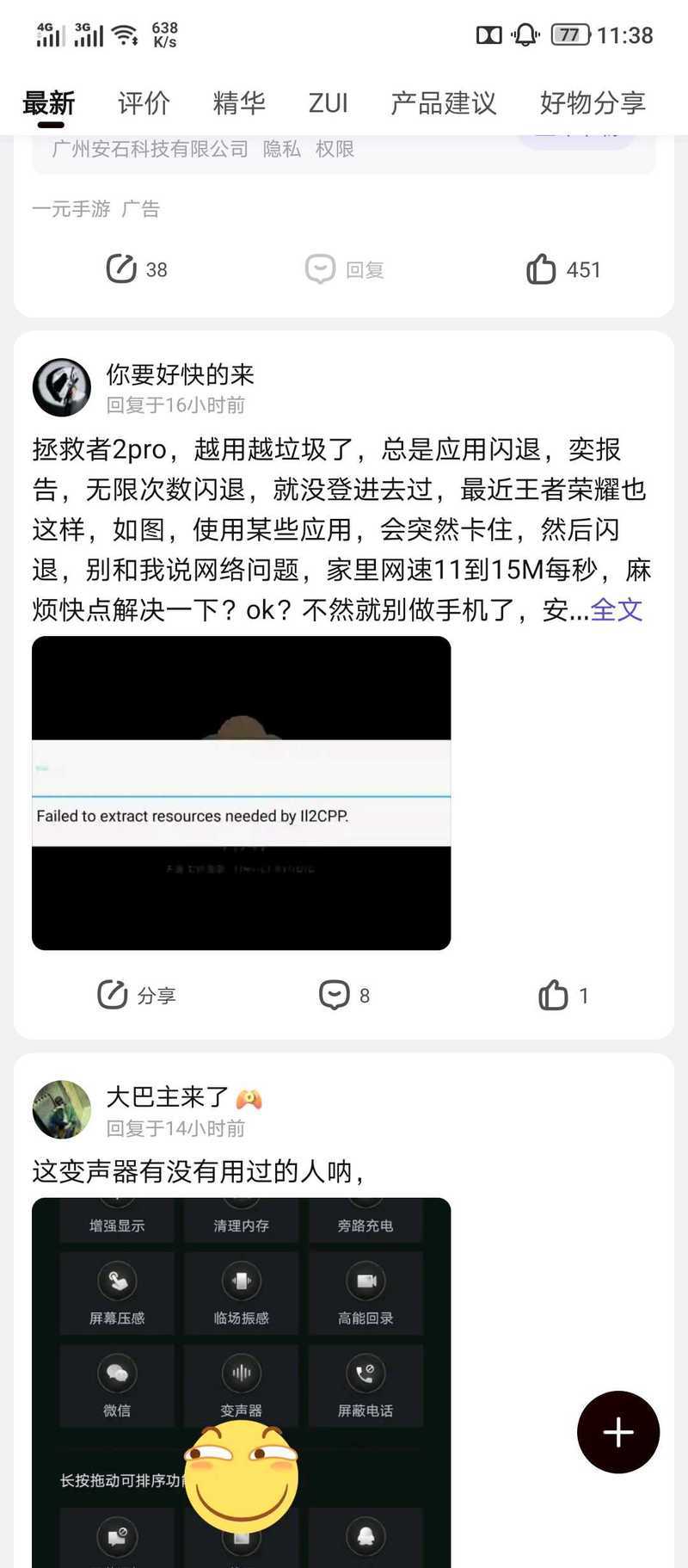Open the 权限 link in the ad
Screen dimensions: 688x1568
tap(335, 149)
